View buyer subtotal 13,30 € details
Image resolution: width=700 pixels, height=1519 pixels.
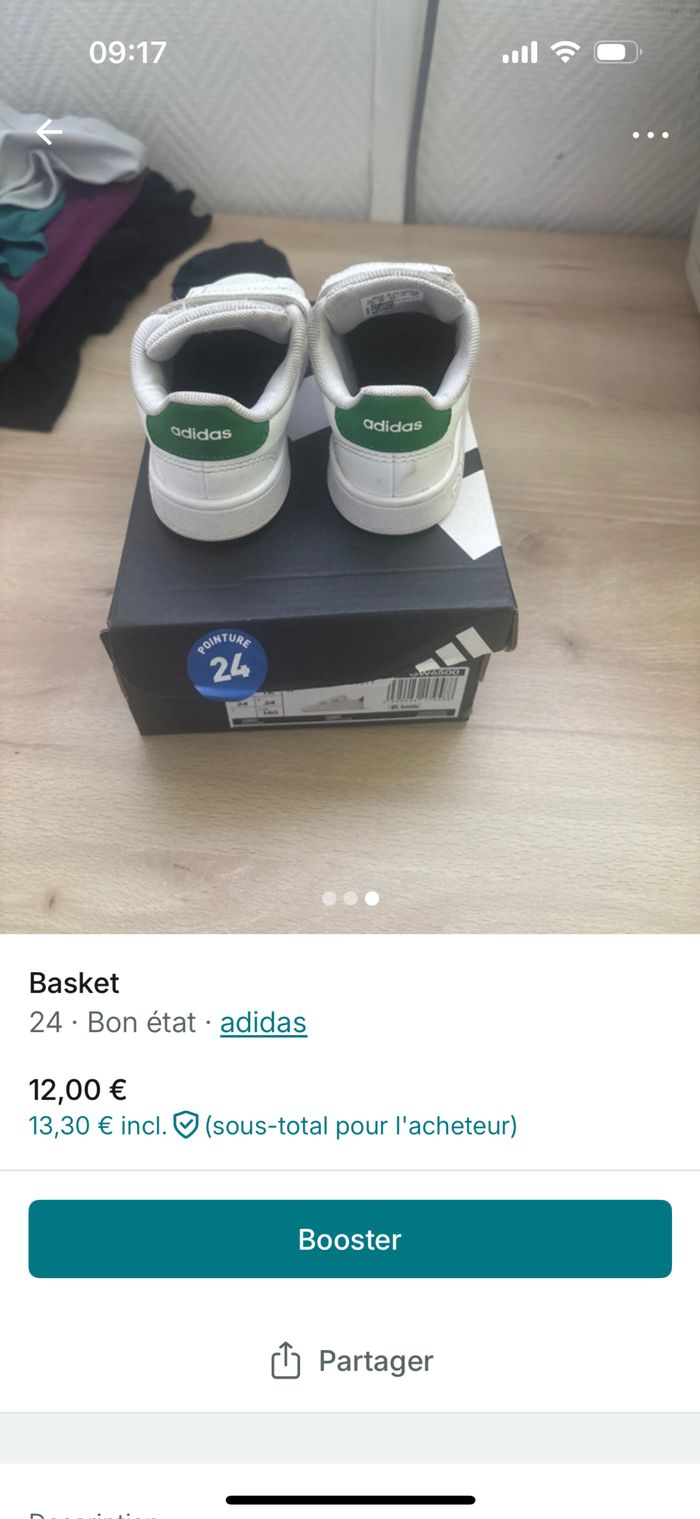click(272, 1126)
